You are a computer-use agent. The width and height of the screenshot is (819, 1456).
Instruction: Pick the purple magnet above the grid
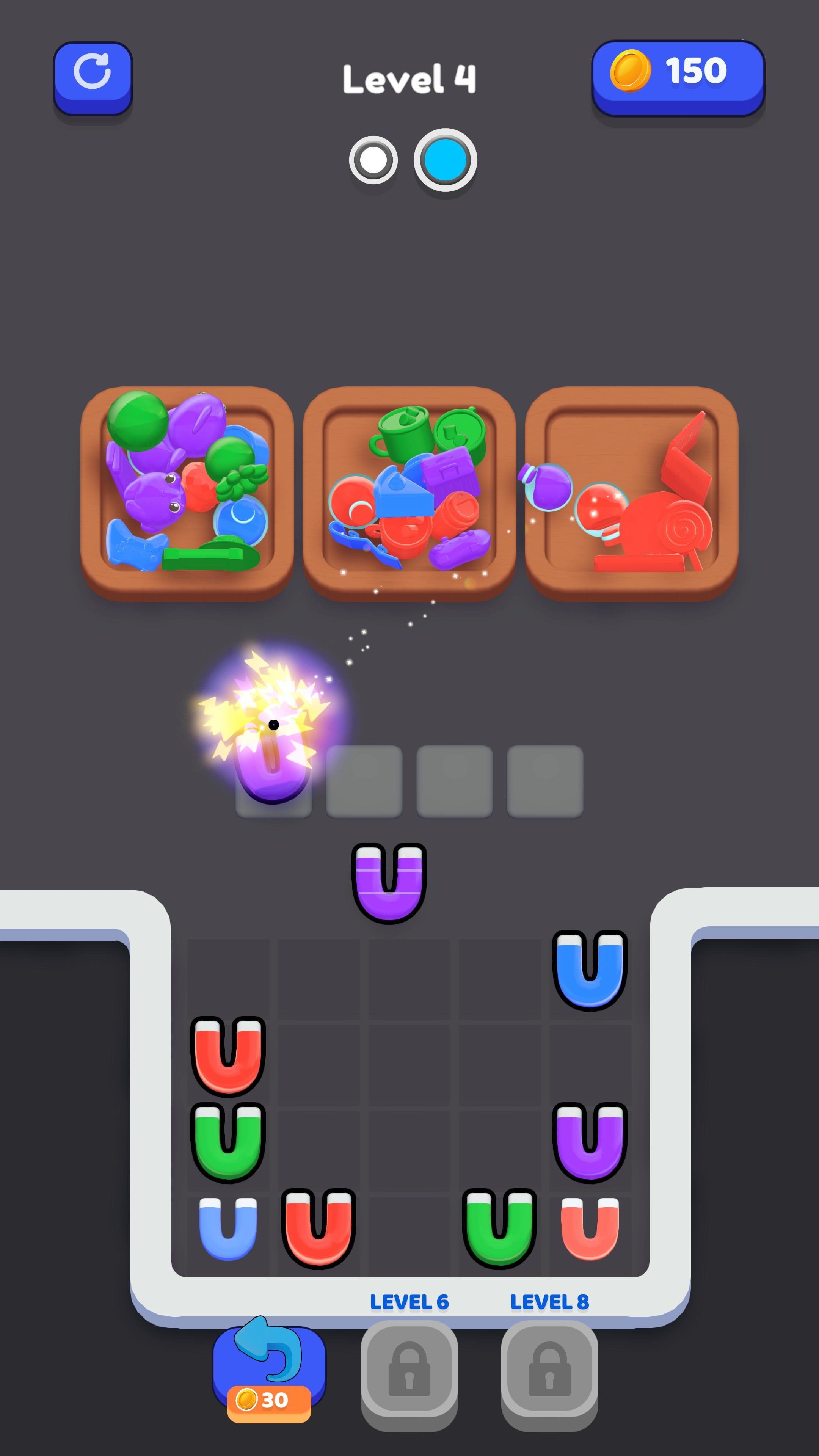tap(389, 882)
